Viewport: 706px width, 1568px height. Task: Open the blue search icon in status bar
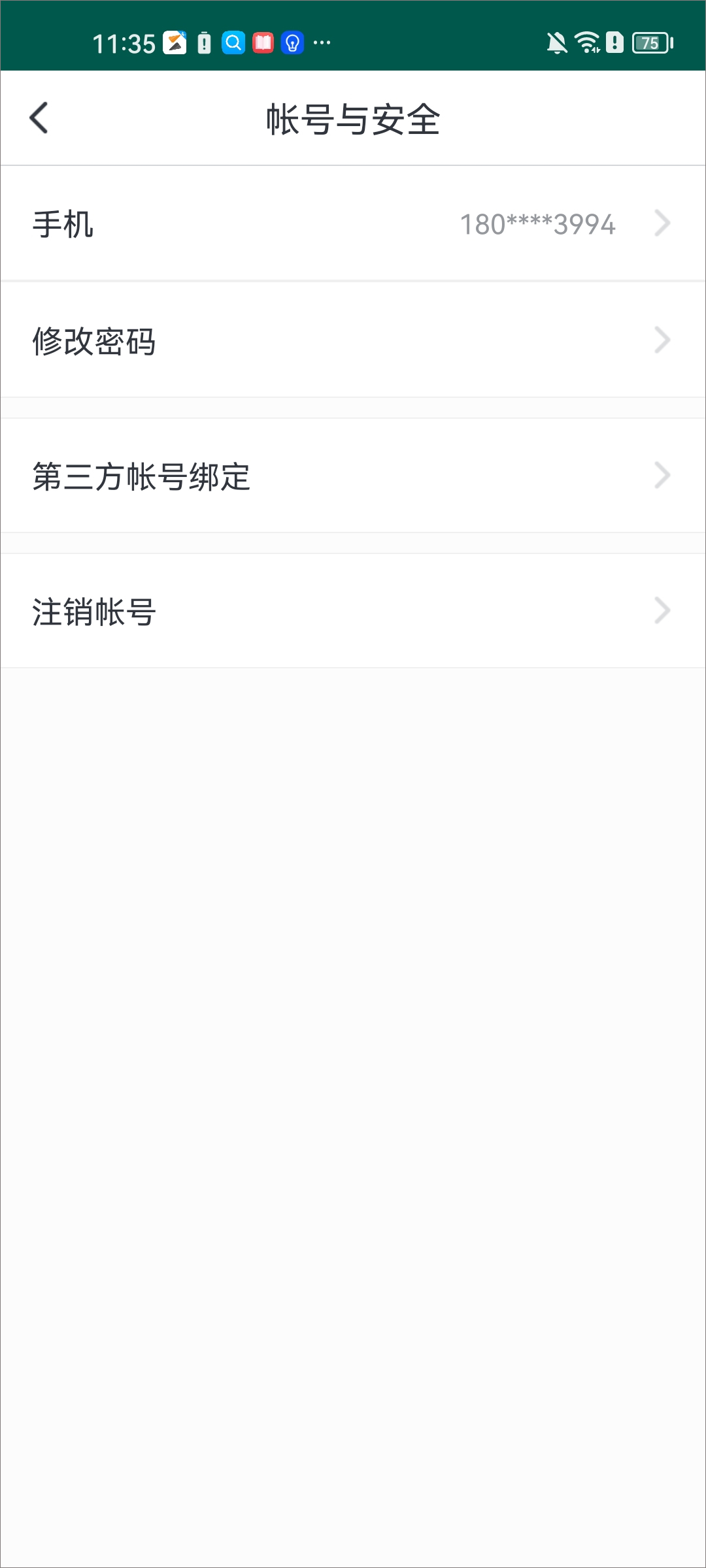[233, 42]
